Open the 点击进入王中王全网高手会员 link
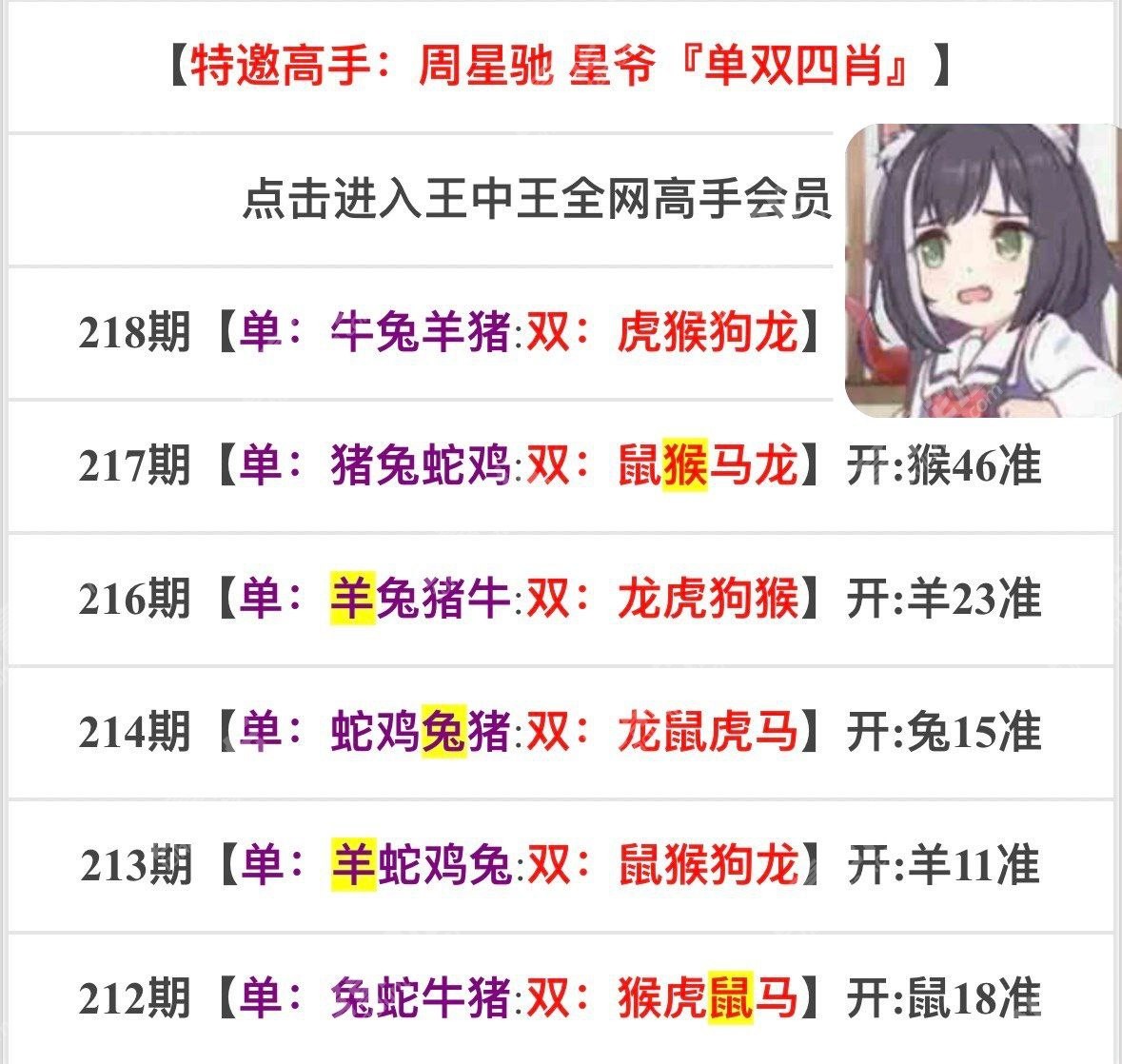The image size is (1122, 1064). point(537,199)
